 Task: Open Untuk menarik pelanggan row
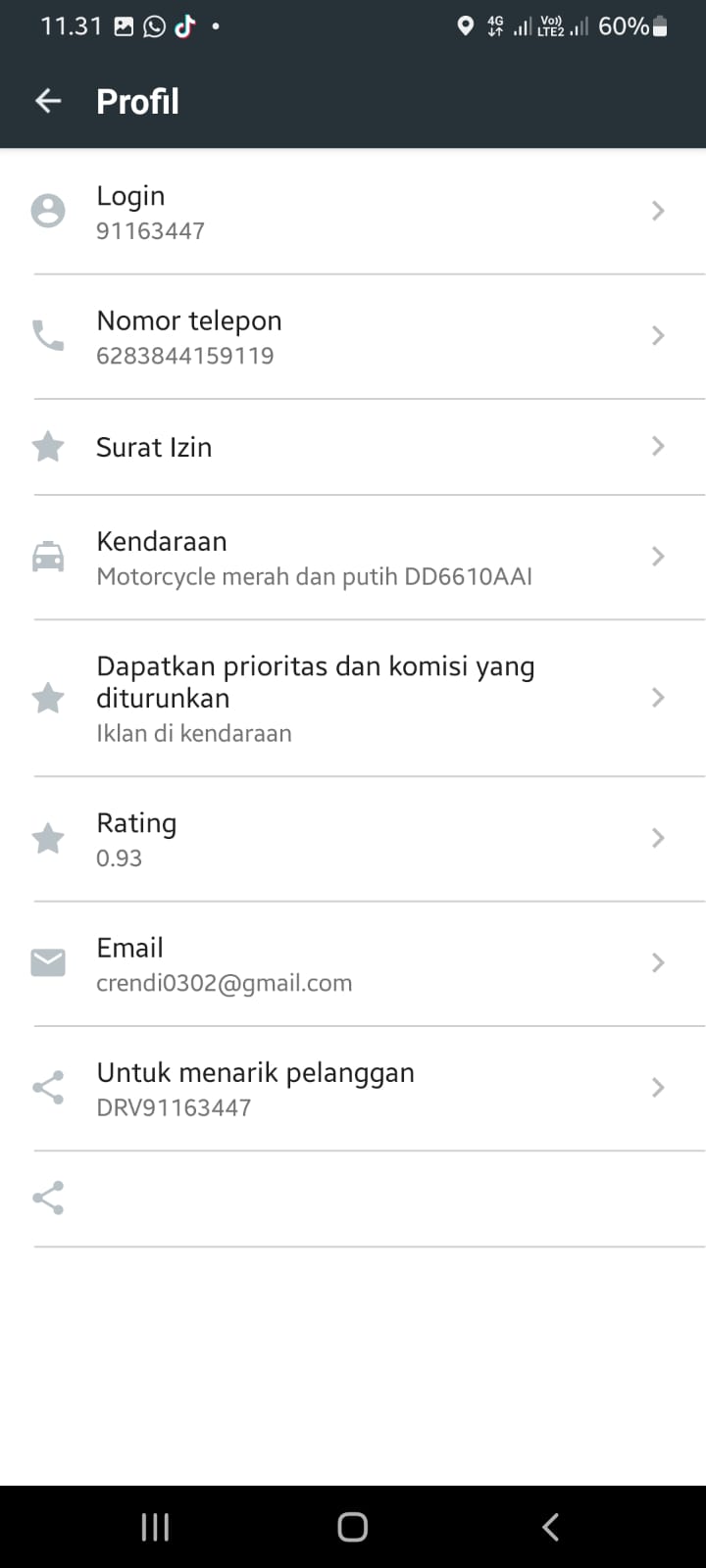(353, 1088)
